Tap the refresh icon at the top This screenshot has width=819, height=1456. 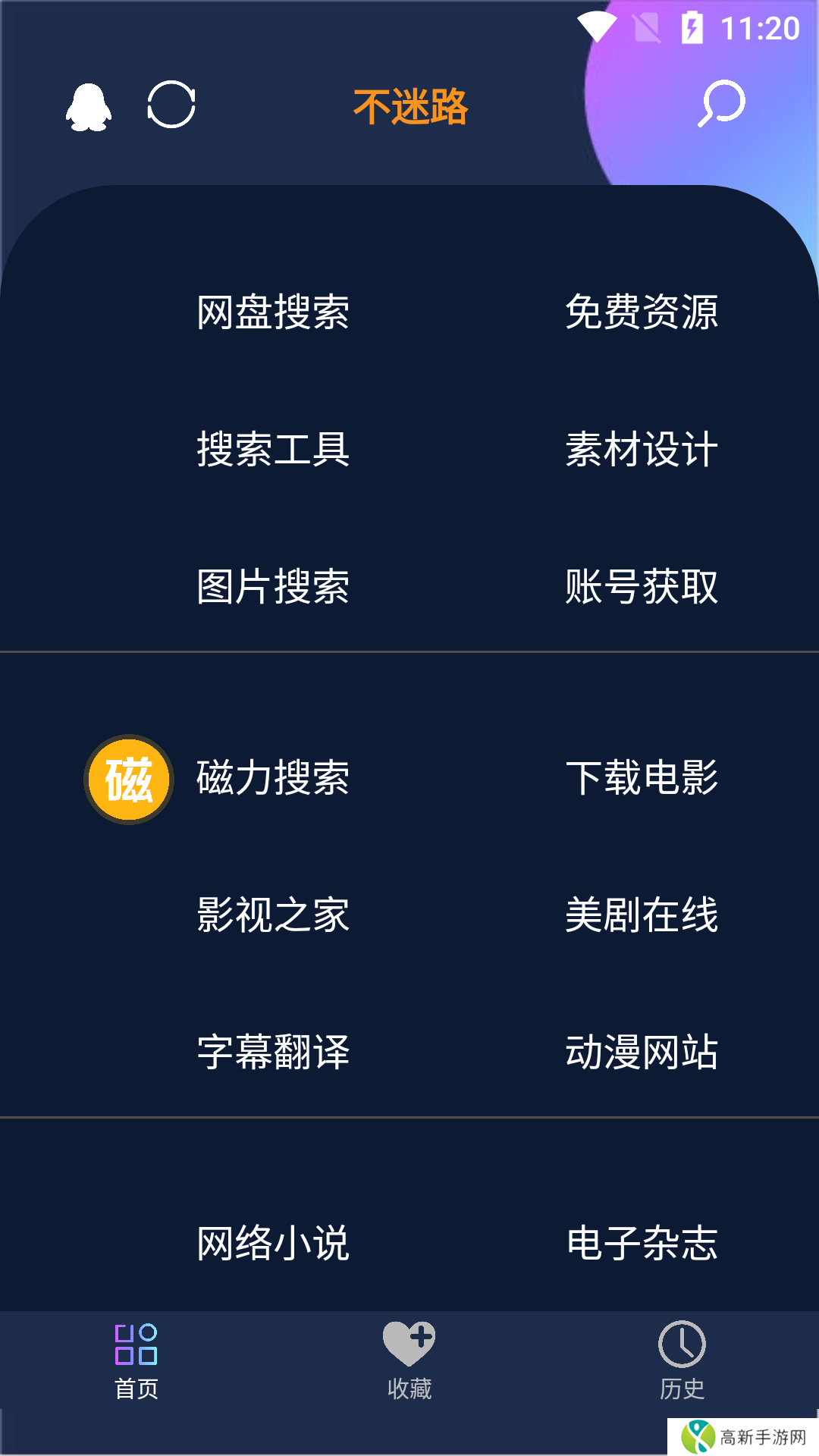click(173, 108)
